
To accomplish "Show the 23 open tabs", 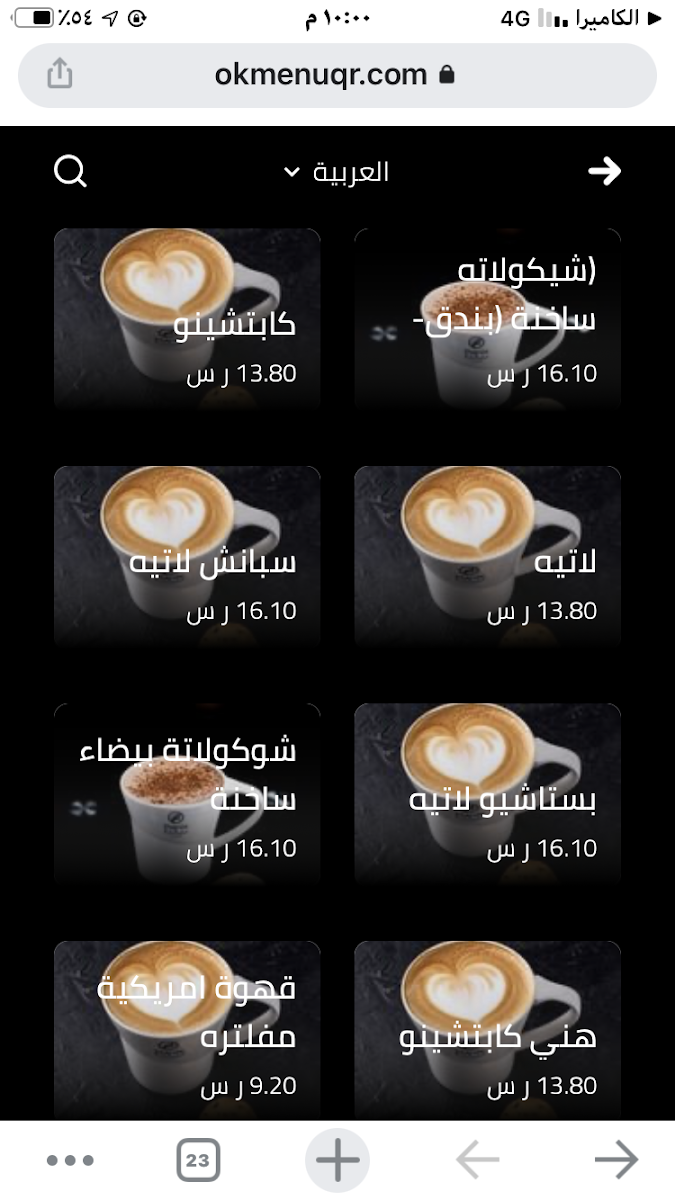I will coord(198,1161).
